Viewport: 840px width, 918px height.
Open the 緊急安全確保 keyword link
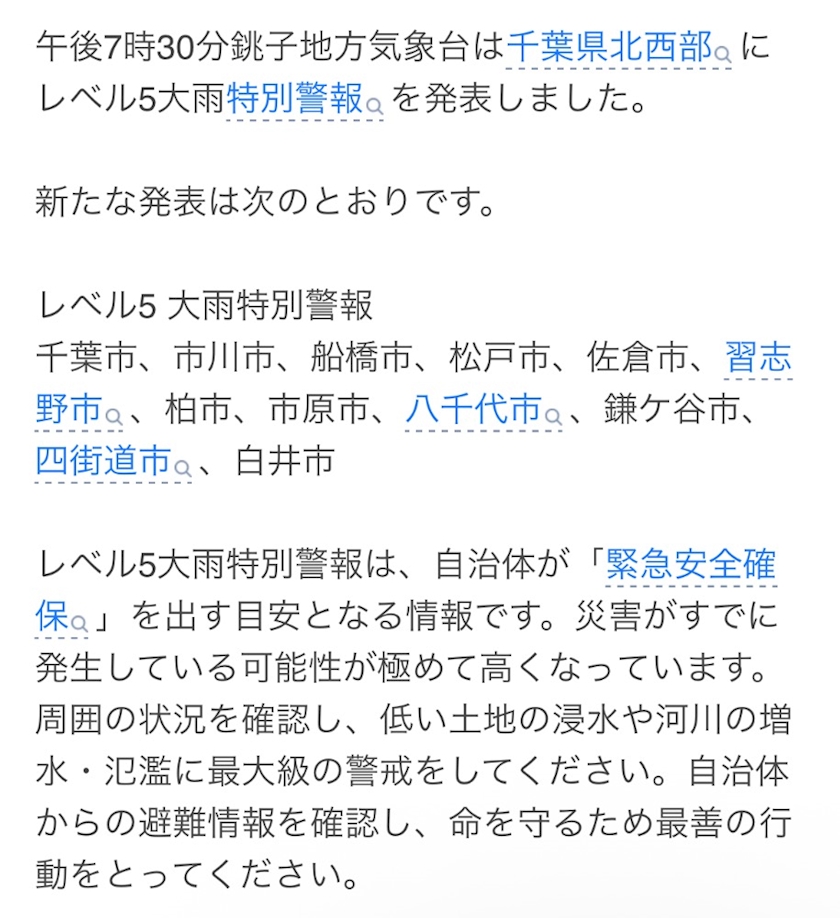(691, 564)
